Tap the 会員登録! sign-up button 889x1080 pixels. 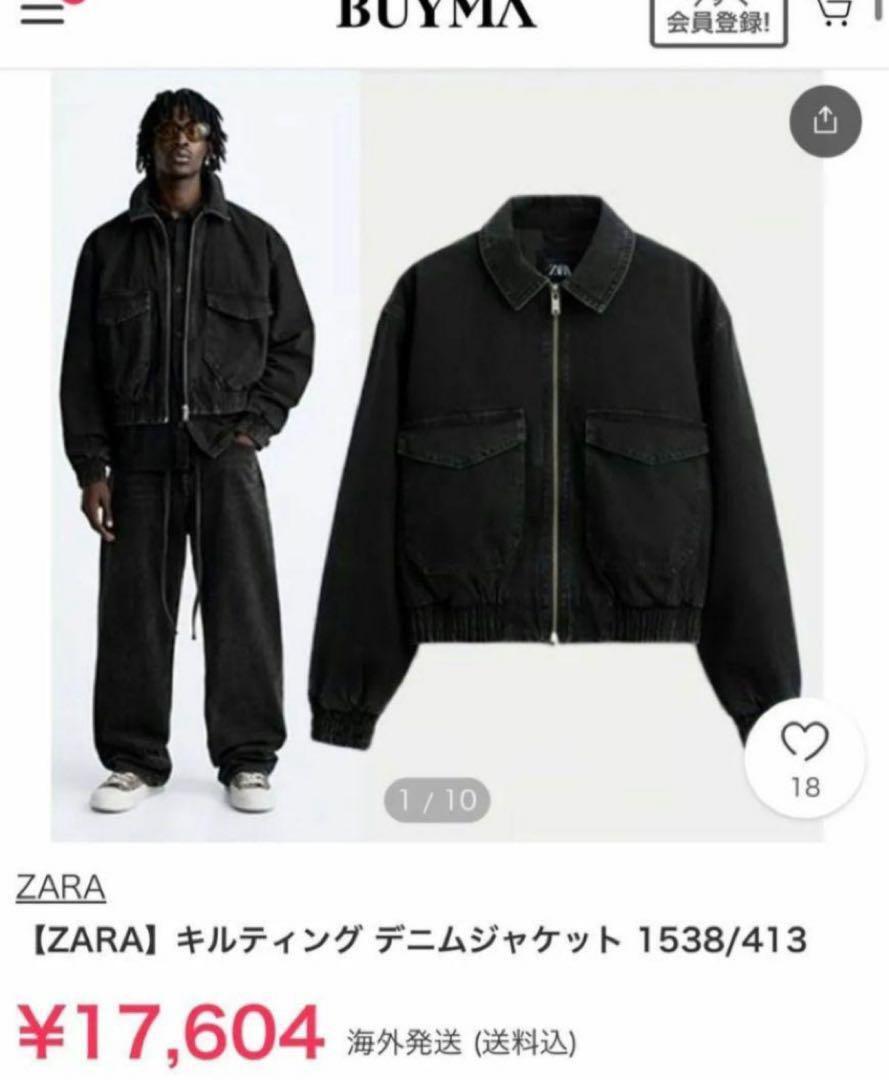pos(718,21)
